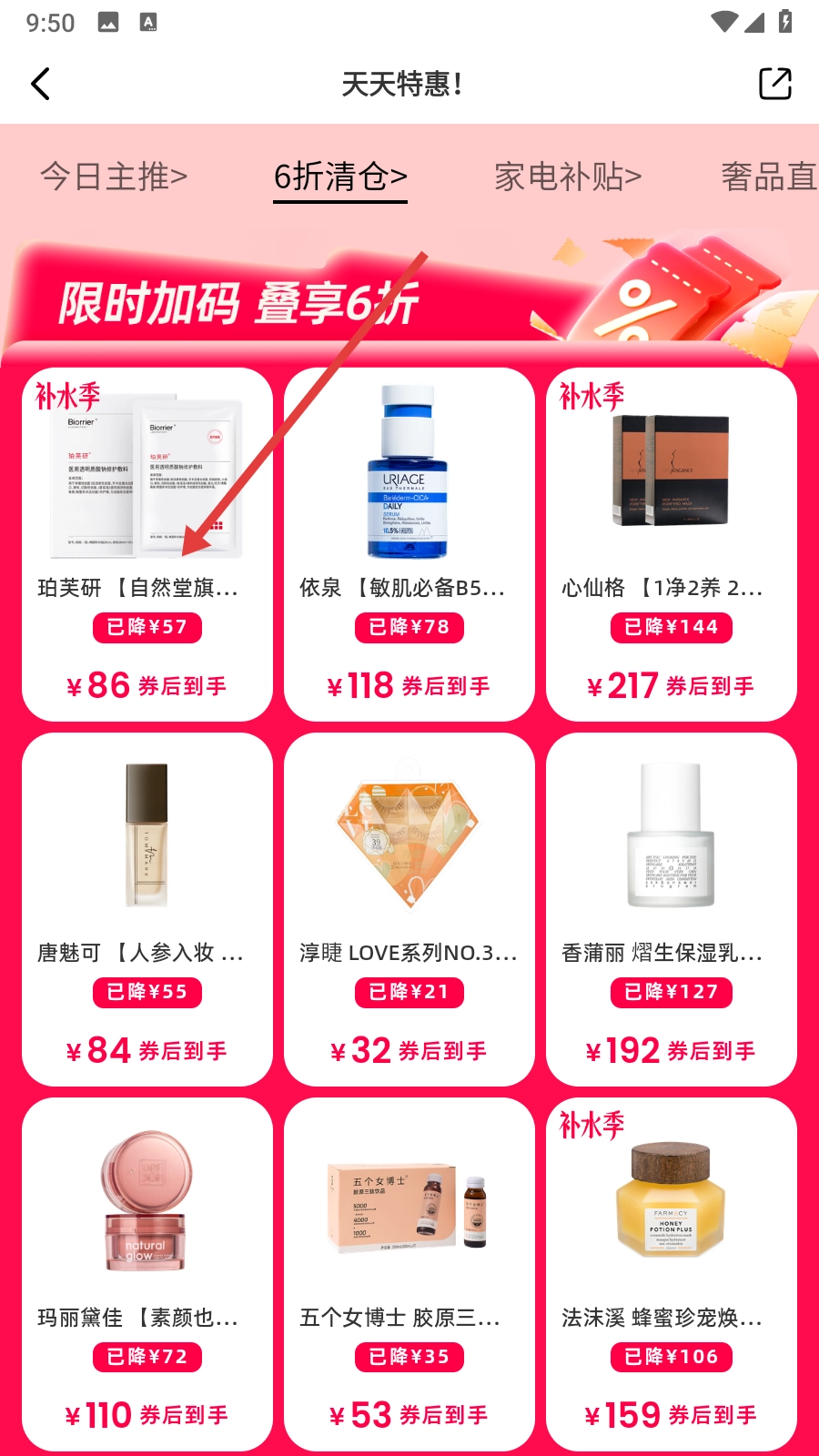Open the 珀芙研 mask product card
819x1456 pixels.
147,544
